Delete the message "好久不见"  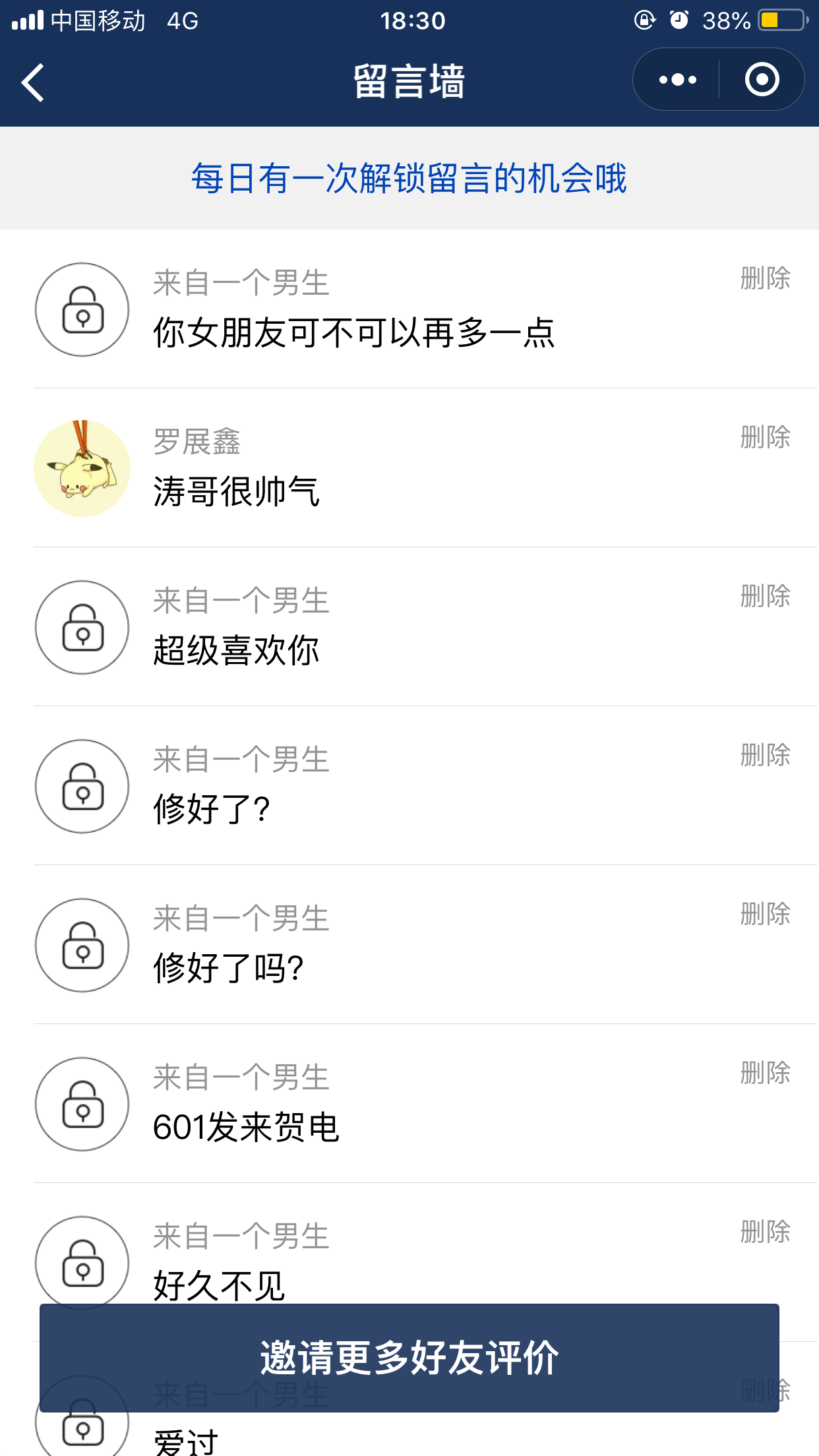[x=765, y=1232]
